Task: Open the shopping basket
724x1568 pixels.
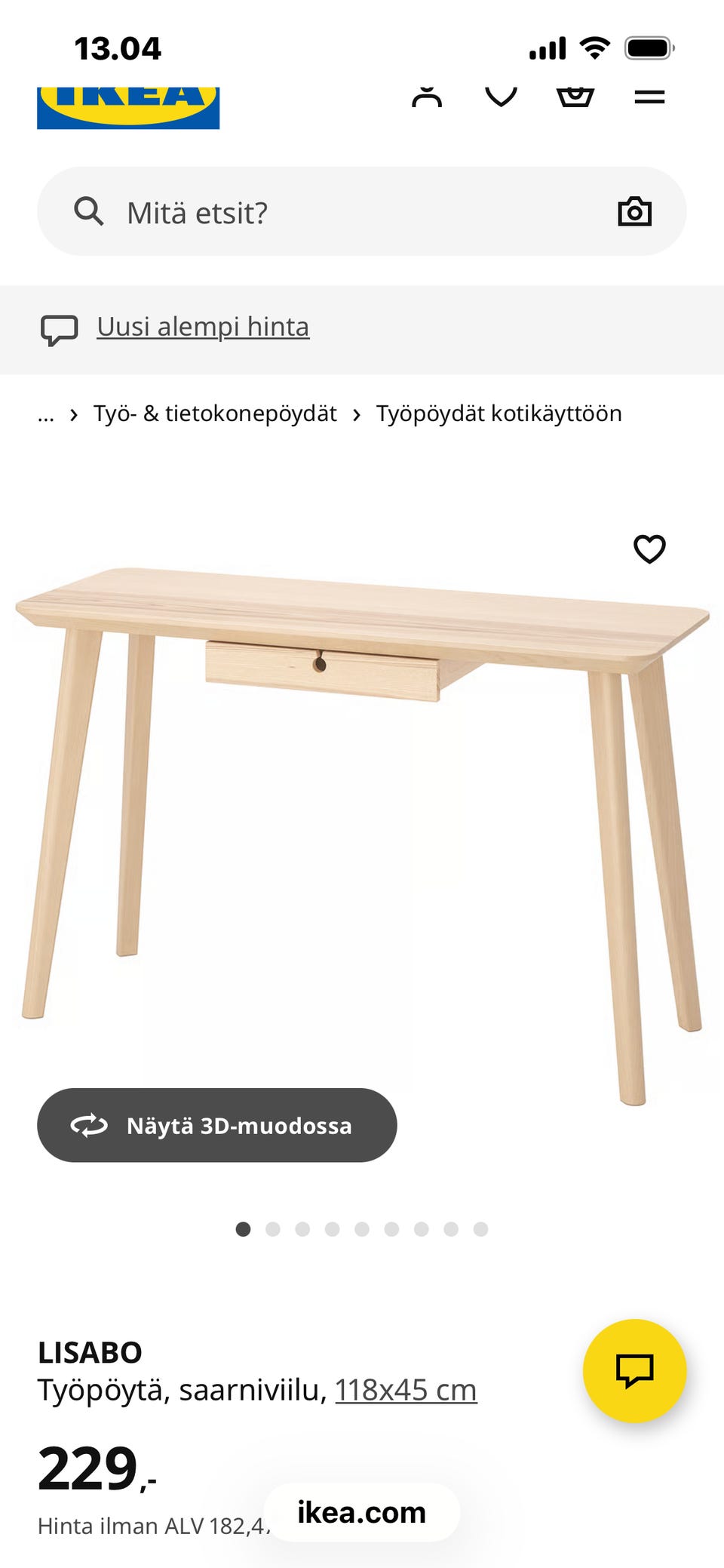Action: pyautogui.click(x=575, y=97)
